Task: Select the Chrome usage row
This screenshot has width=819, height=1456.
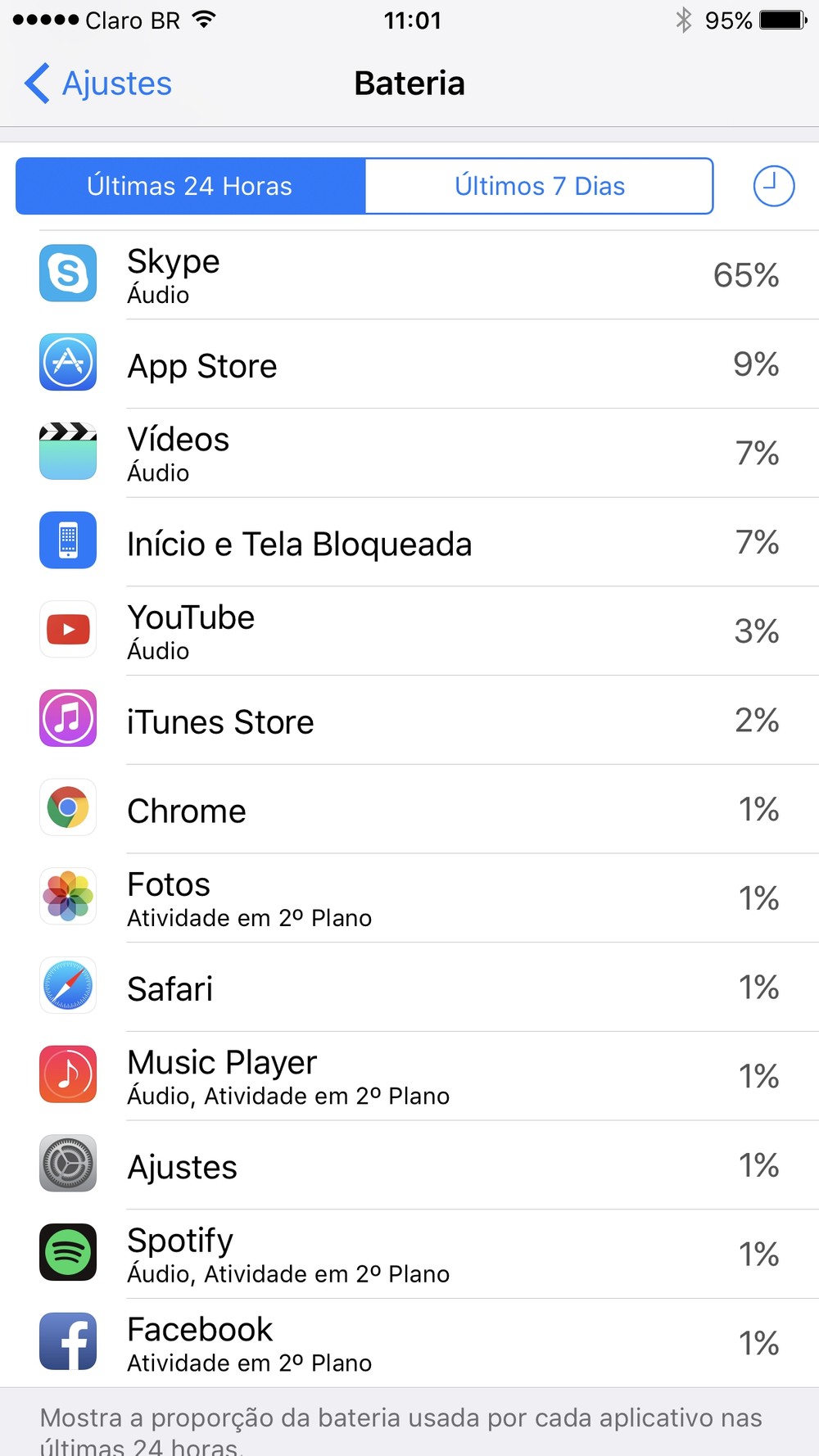Action: tap(409, 810)
